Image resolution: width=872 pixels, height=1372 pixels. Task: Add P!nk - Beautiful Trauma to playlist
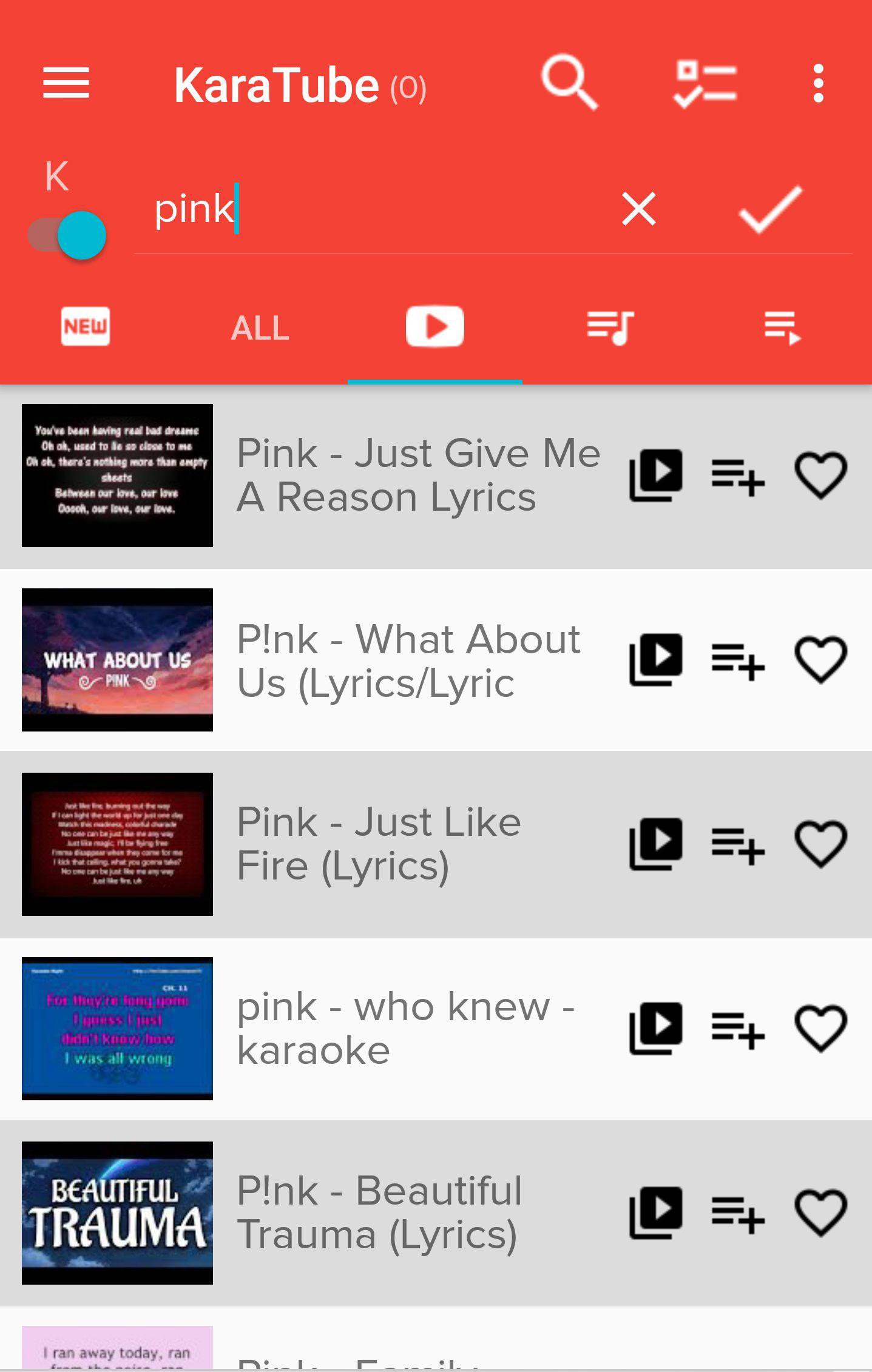[738, 1213]
